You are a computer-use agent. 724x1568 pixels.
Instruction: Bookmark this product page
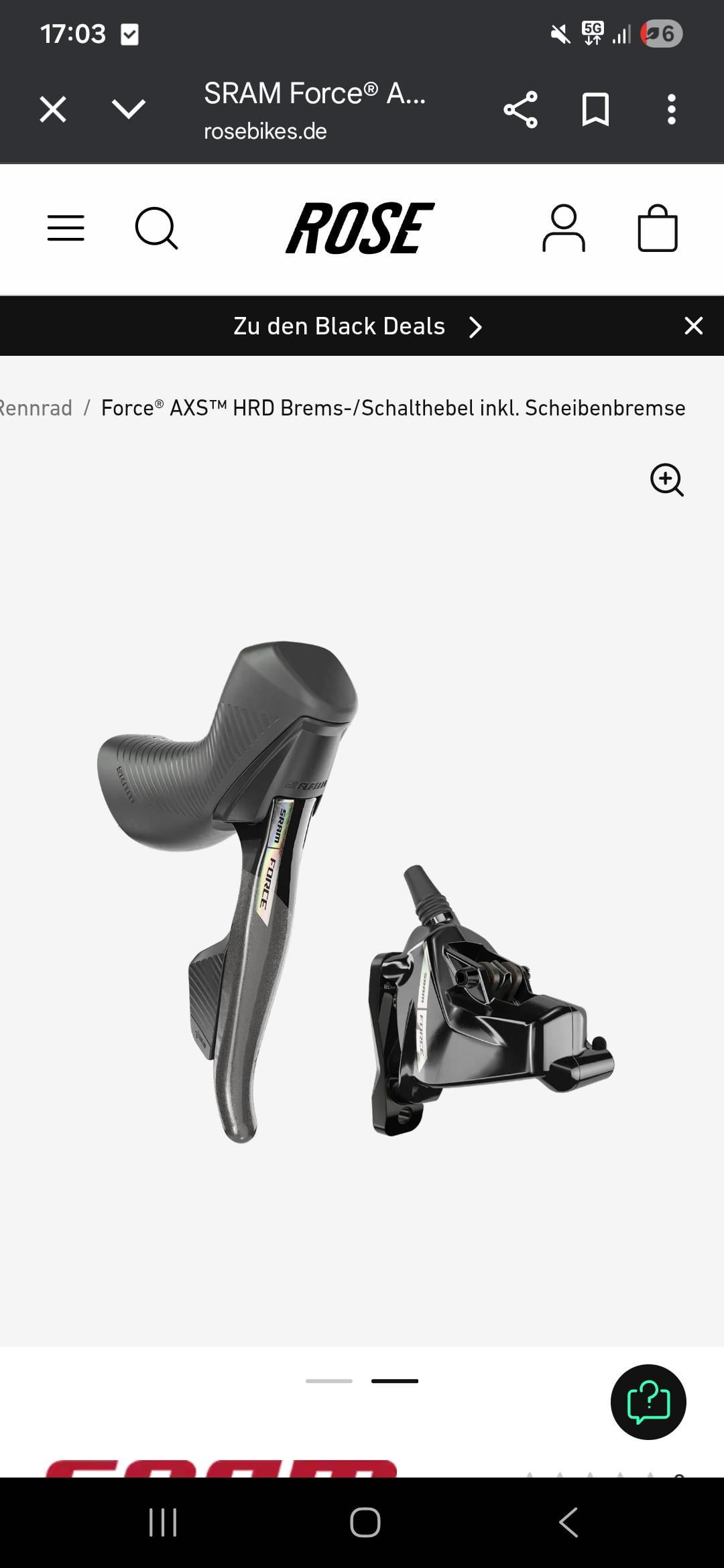(x=595, y=109)
